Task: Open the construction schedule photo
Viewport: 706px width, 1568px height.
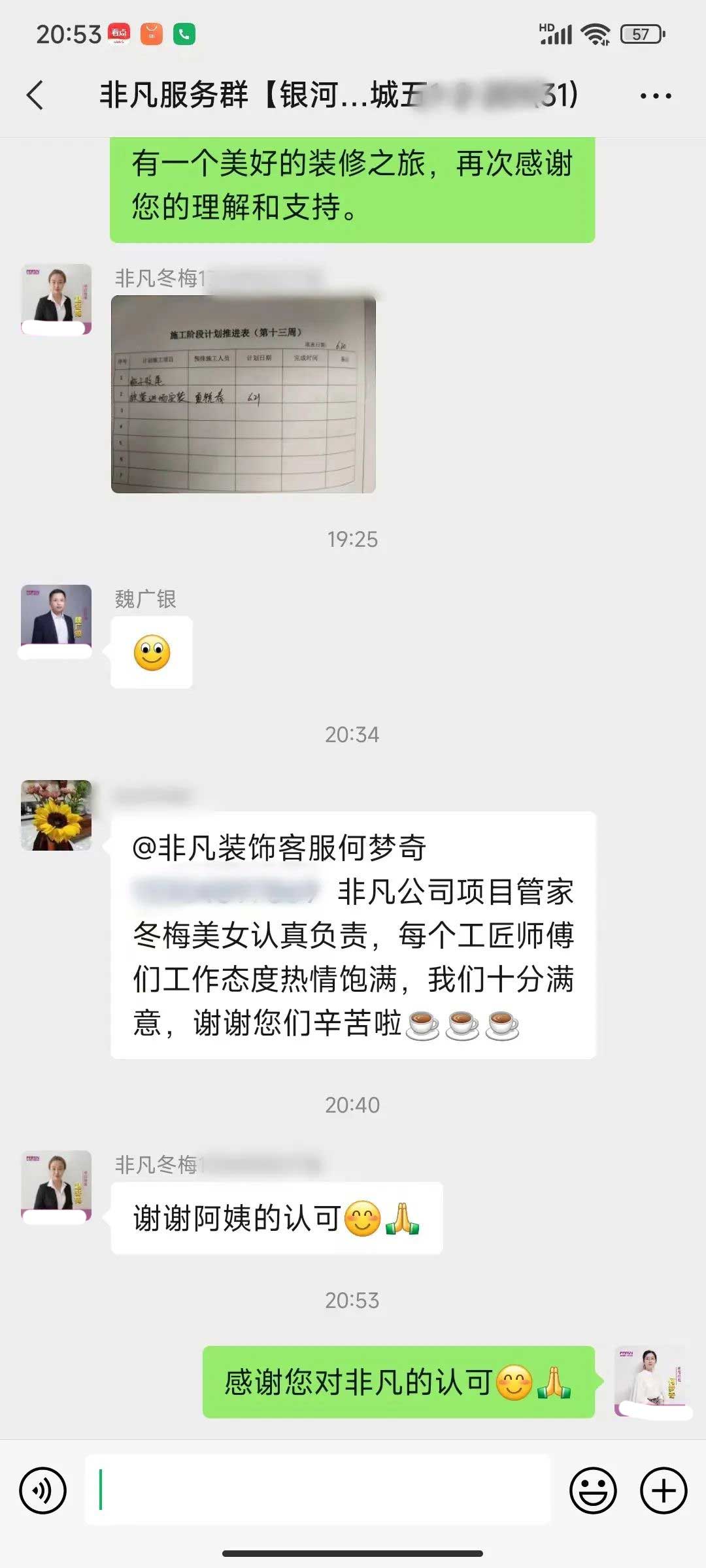Action: [243, 394]
